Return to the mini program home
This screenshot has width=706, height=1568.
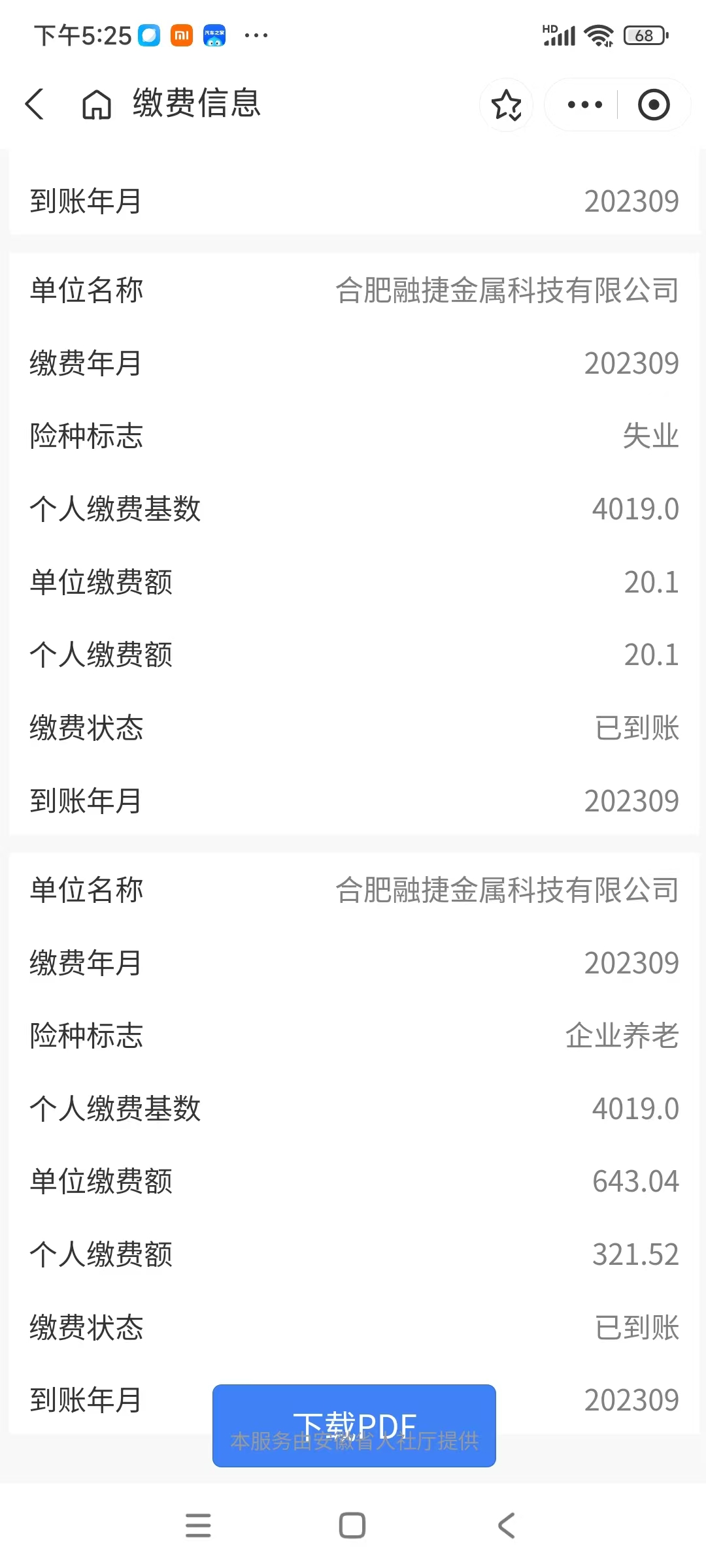[96, 105]
